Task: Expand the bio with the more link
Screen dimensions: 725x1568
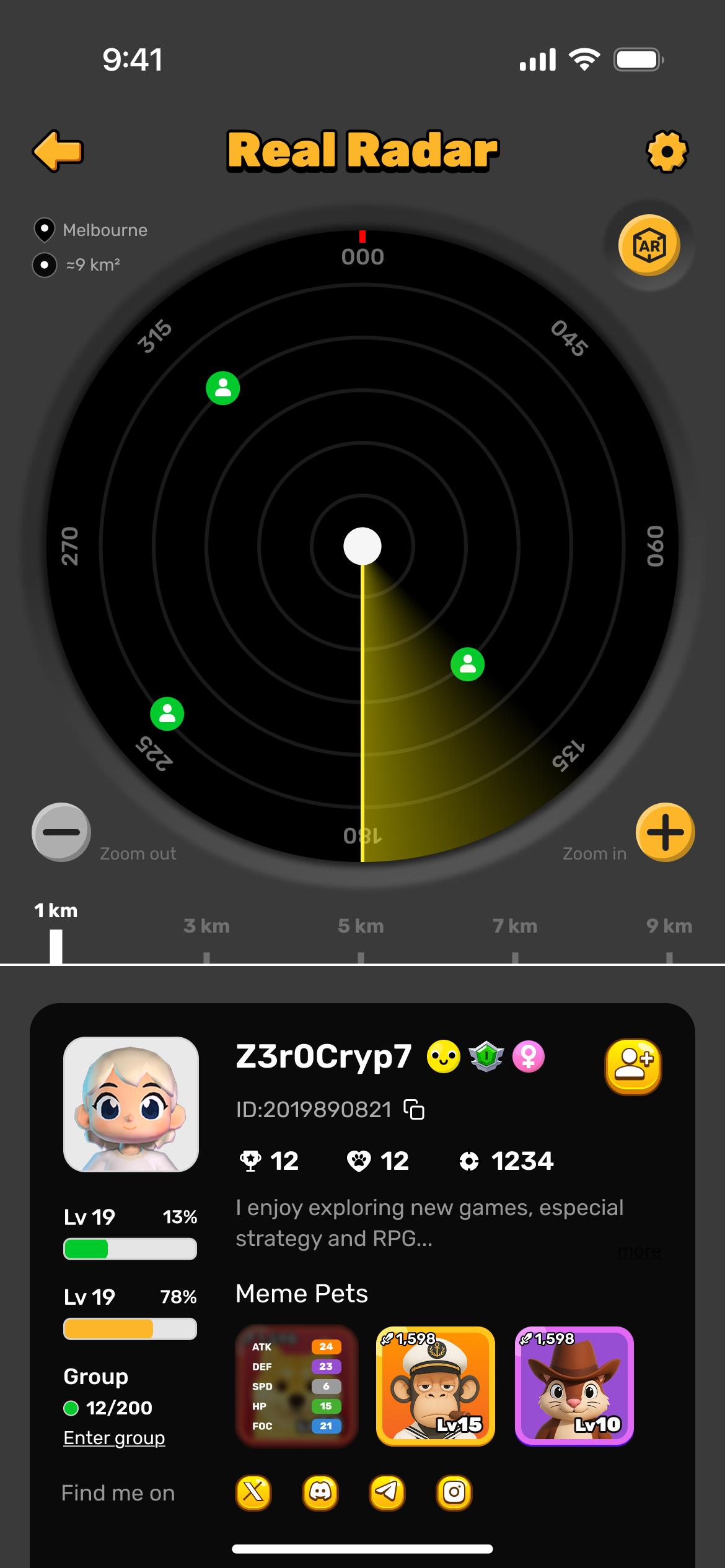Action: [x=639, y=1252]
